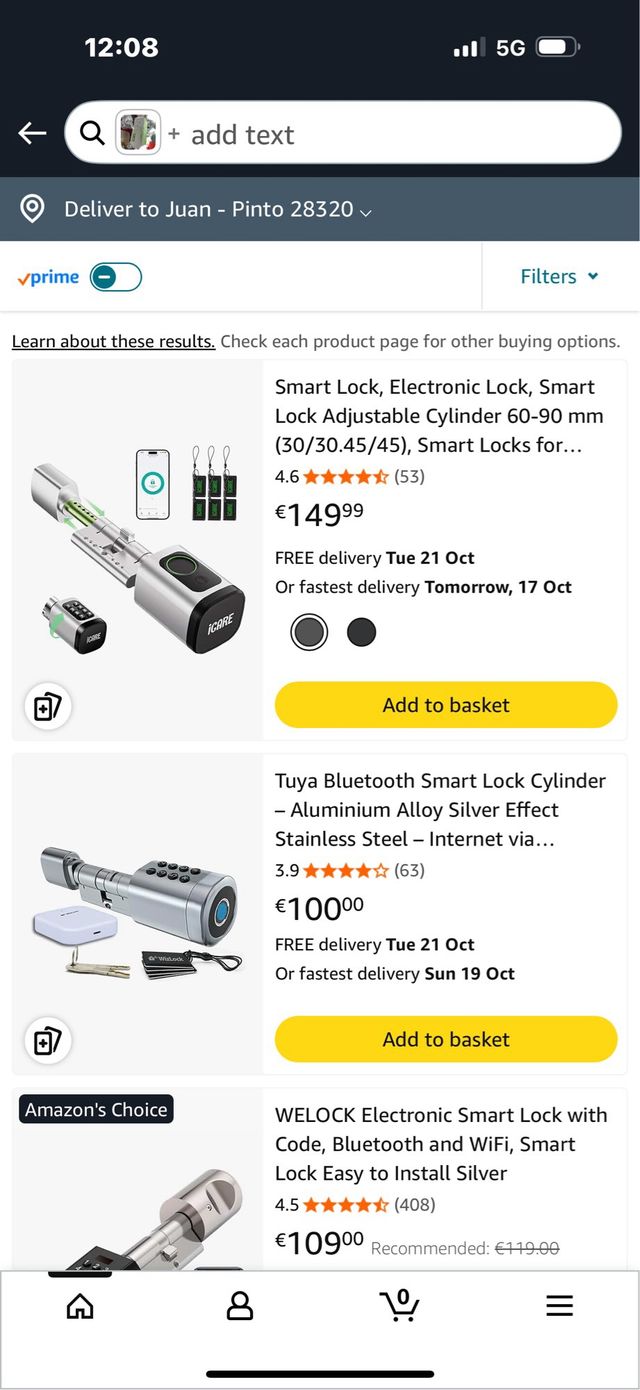
Task: Tap the image thumbnail in search bar
Action: click(139, 133)
